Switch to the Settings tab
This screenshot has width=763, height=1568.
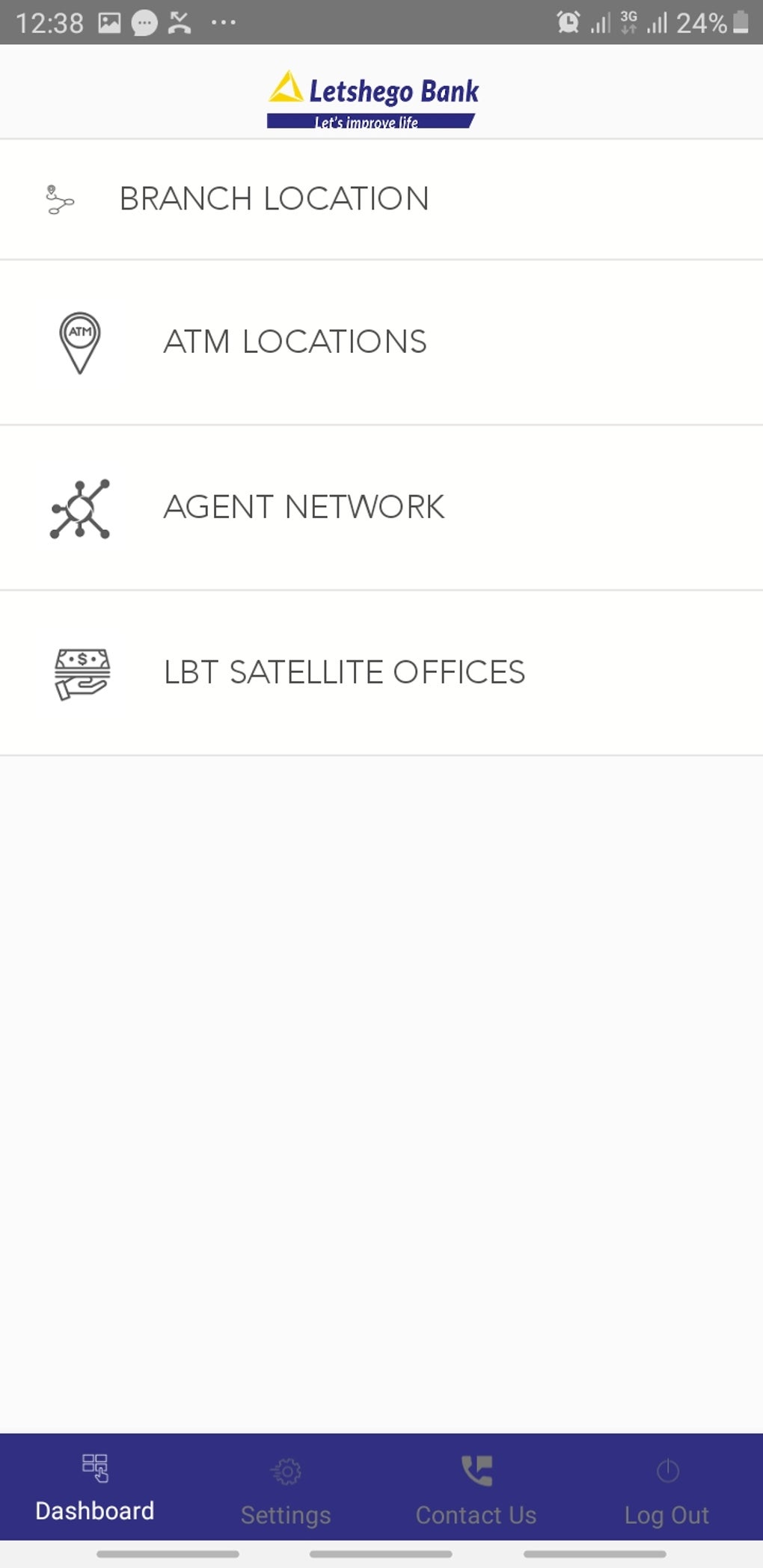coord(286,1489)
